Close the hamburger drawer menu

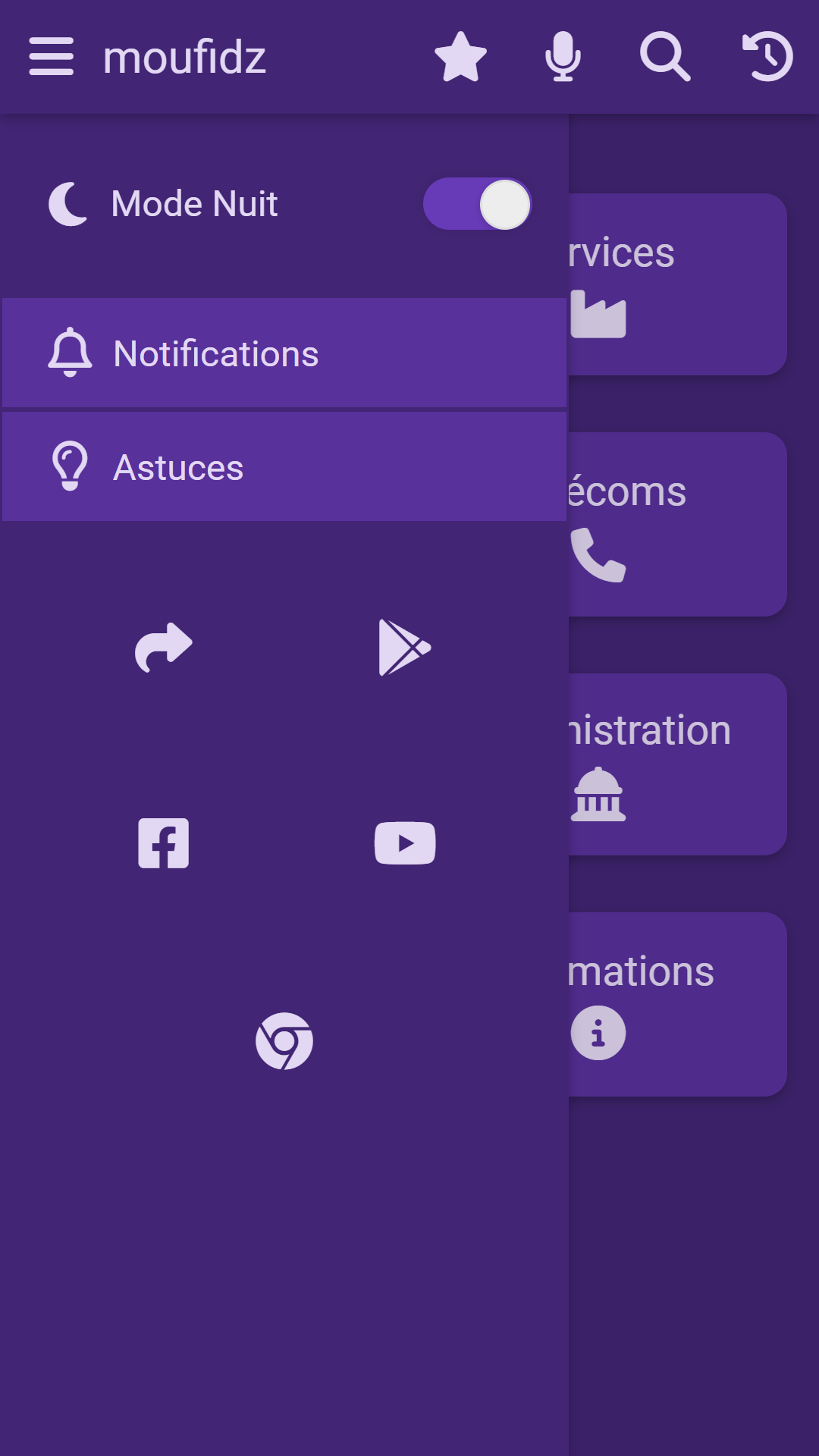[51, 57]
